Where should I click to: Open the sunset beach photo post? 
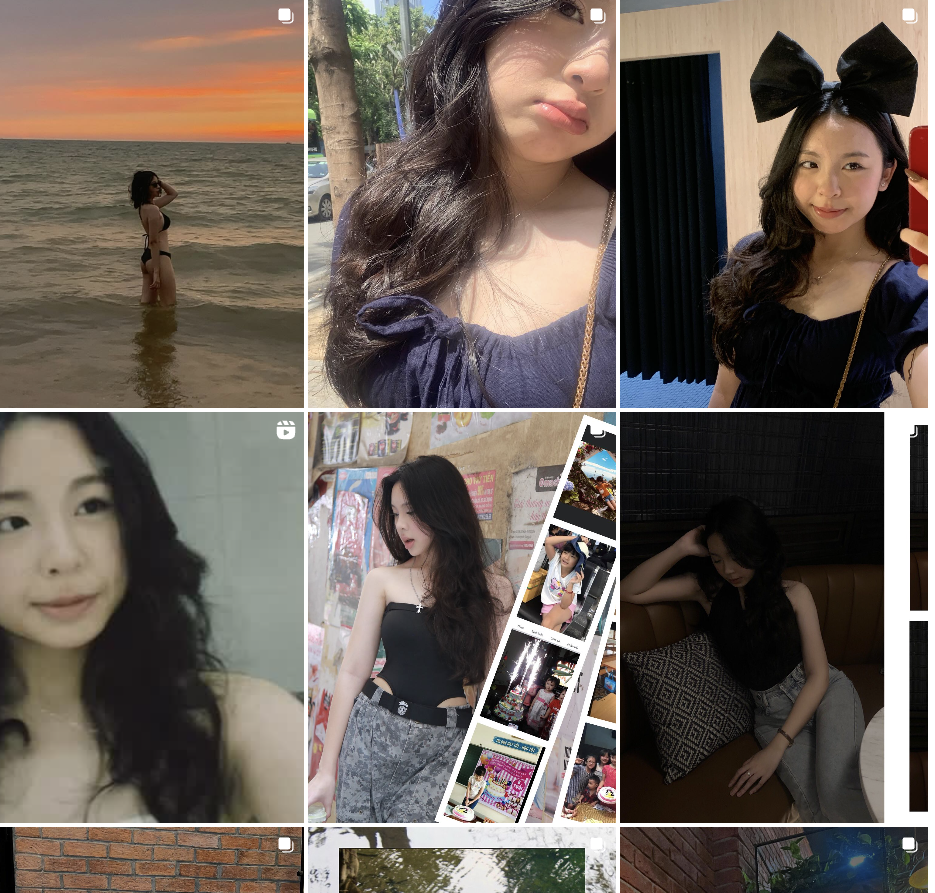152,203
